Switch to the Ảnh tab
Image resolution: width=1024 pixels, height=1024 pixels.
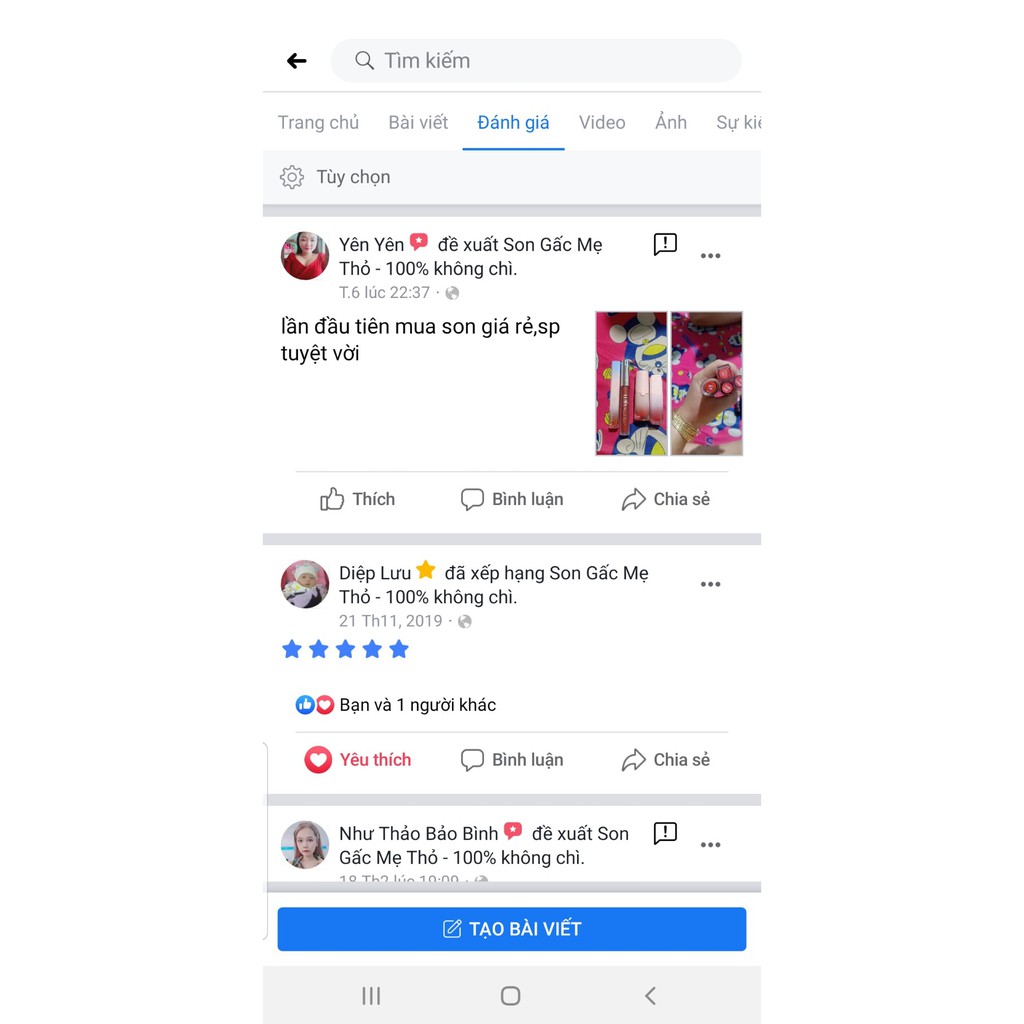671,122
